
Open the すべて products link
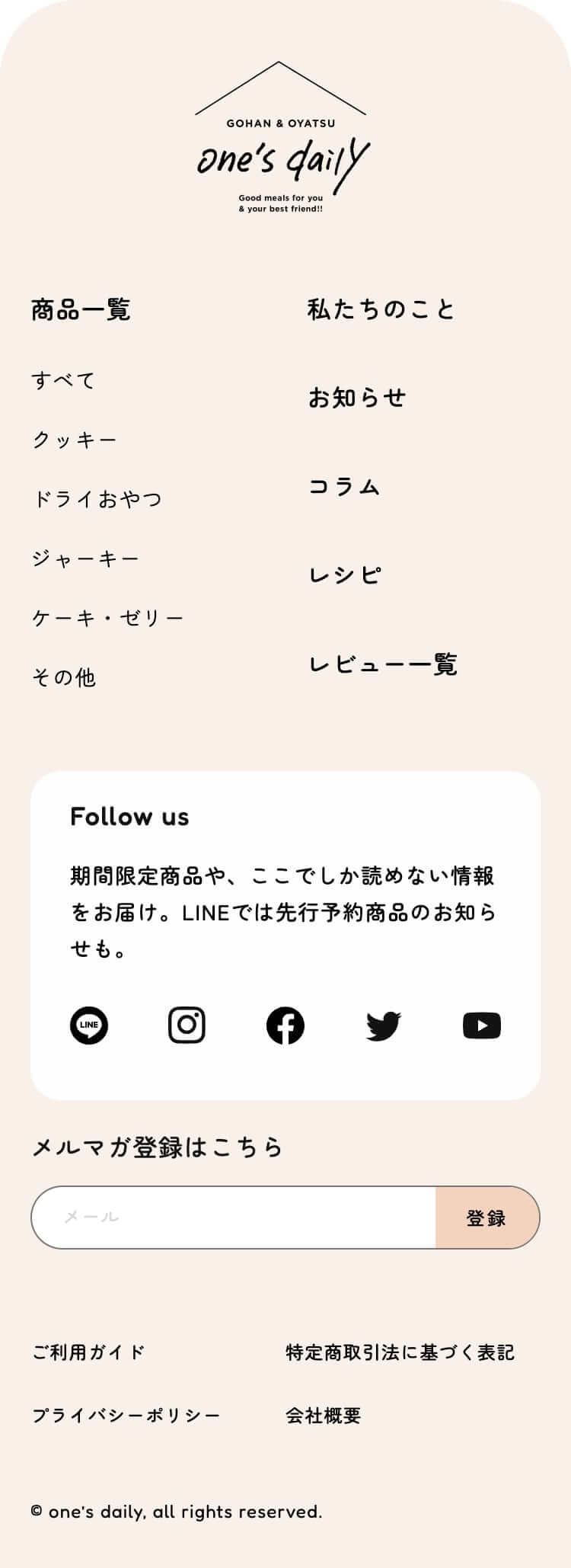(x=64, y=380)
